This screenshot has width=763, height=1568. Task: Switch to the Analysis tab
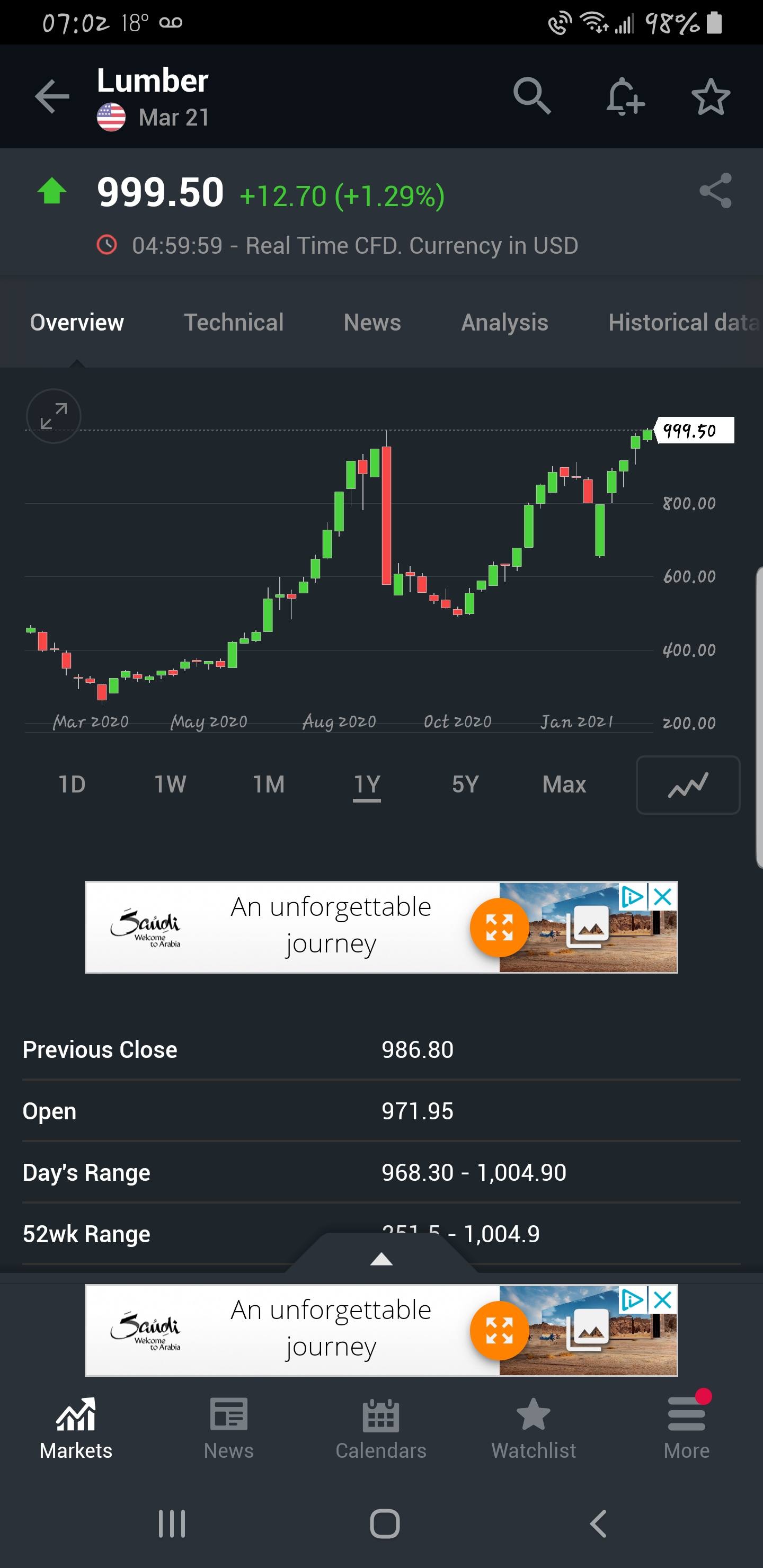tap(505, 322)
